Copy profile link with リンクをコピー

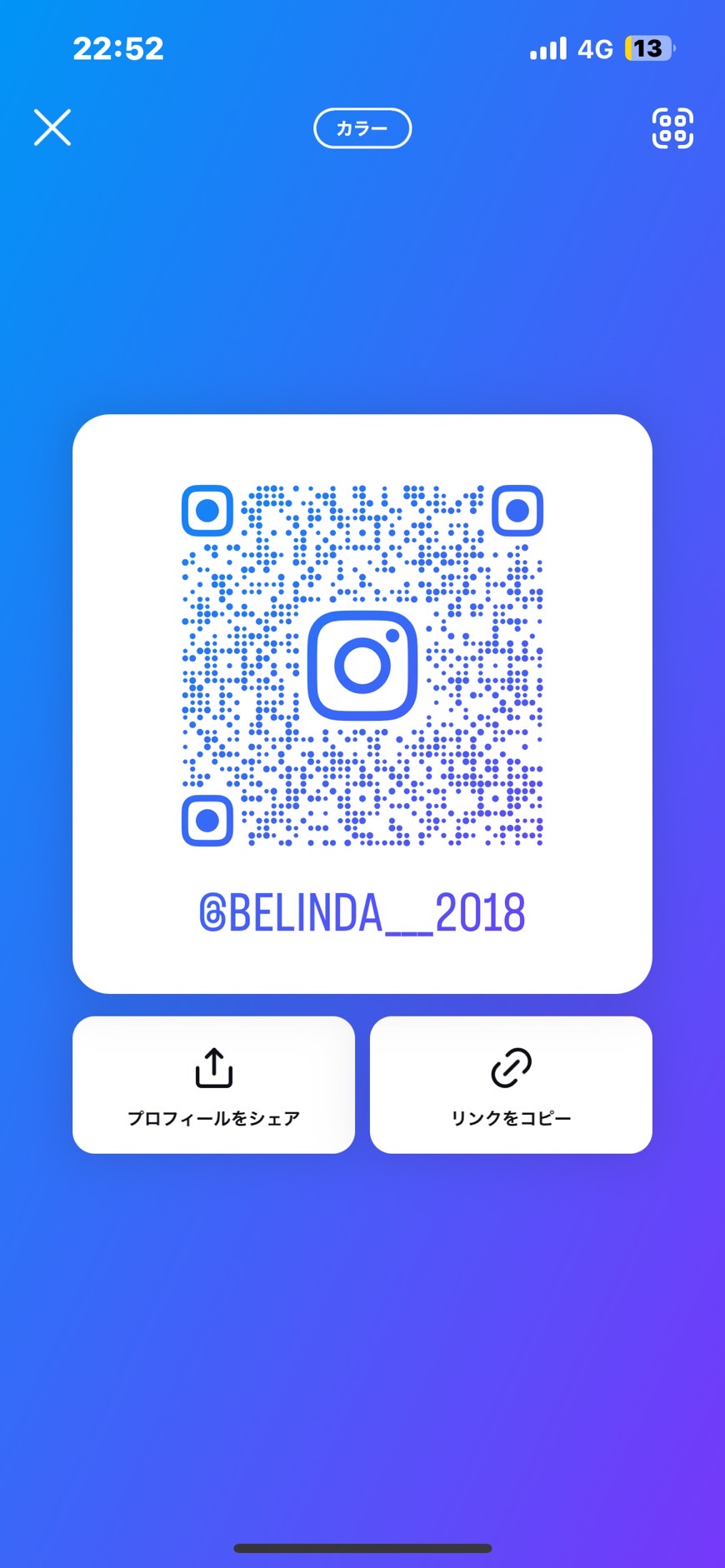pyautogui.click(x=511, y=1084)
